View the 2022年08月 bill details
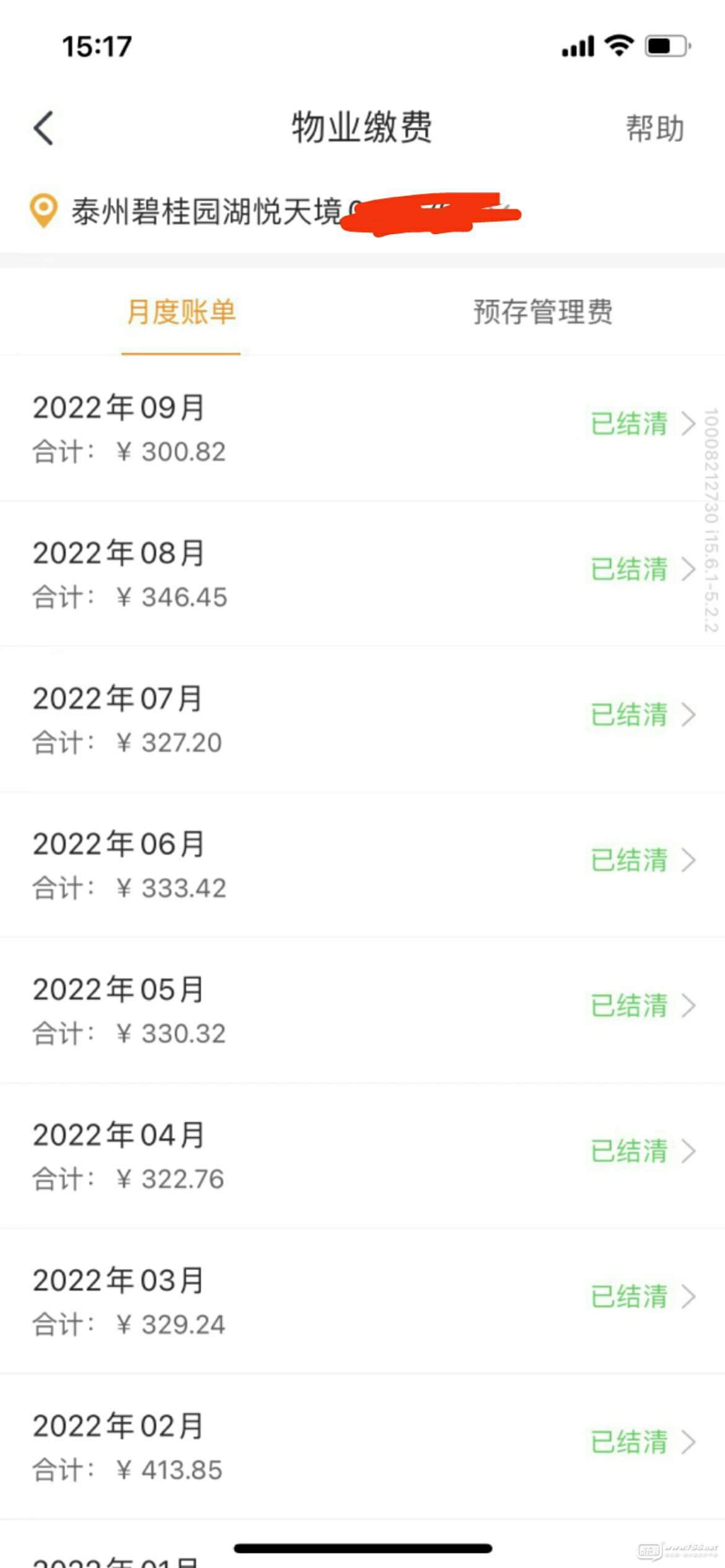Viewport: 725px width, 1568px height. 362,573
